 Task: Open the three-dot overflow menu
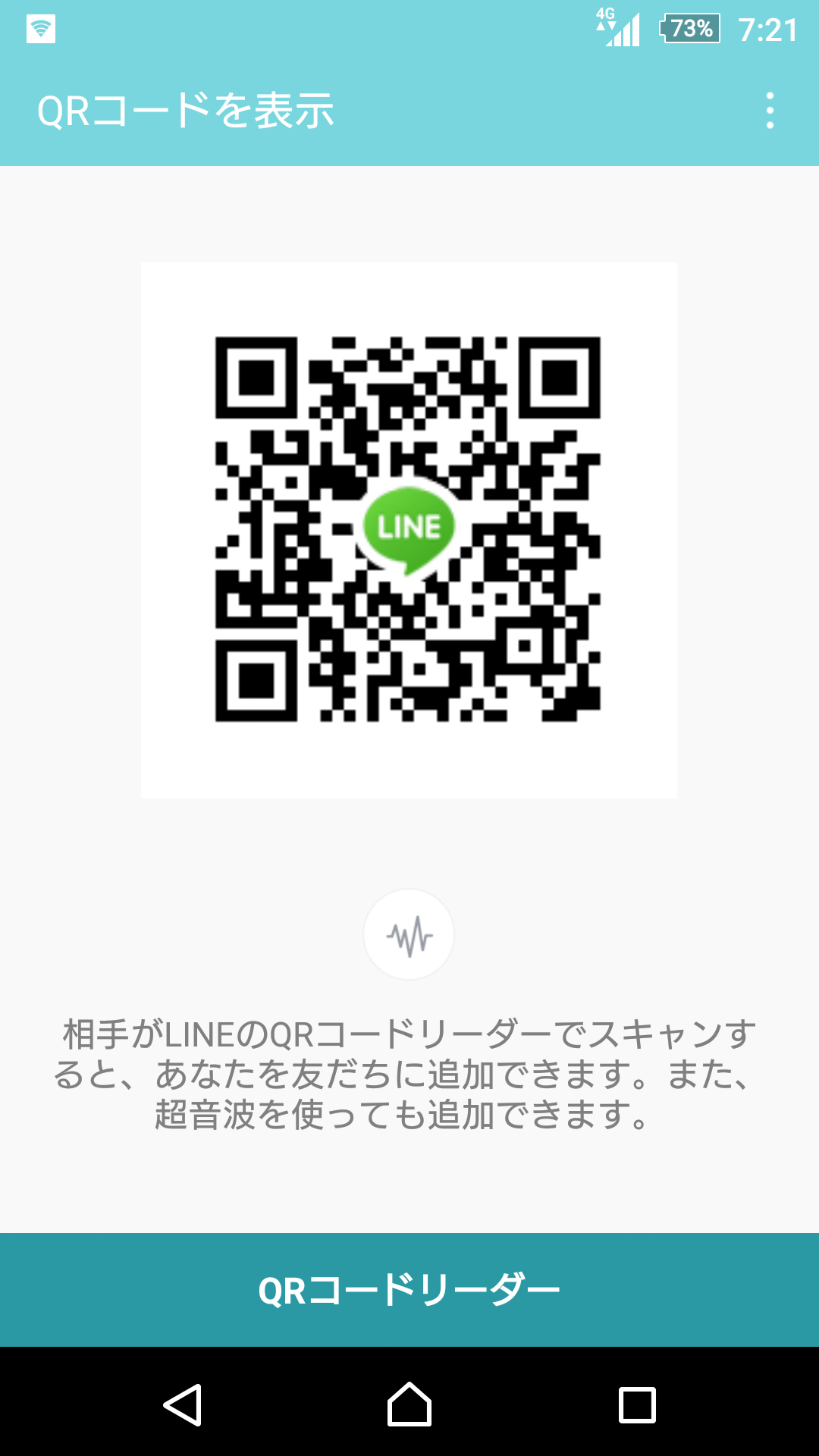click(x=770, y=111)
